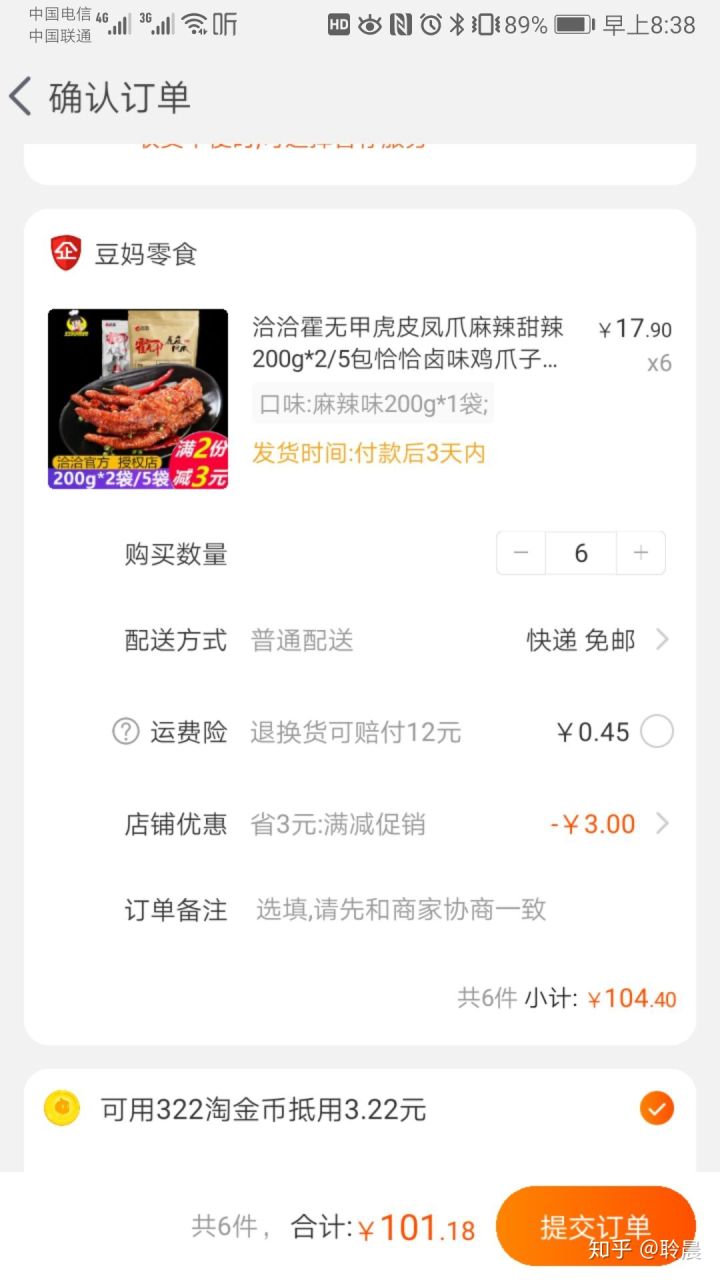Tap the gold coin icon for 淘金币
Image resolution: width=720 pixels, height=1280 pixels.
(x=61, y=1108)
